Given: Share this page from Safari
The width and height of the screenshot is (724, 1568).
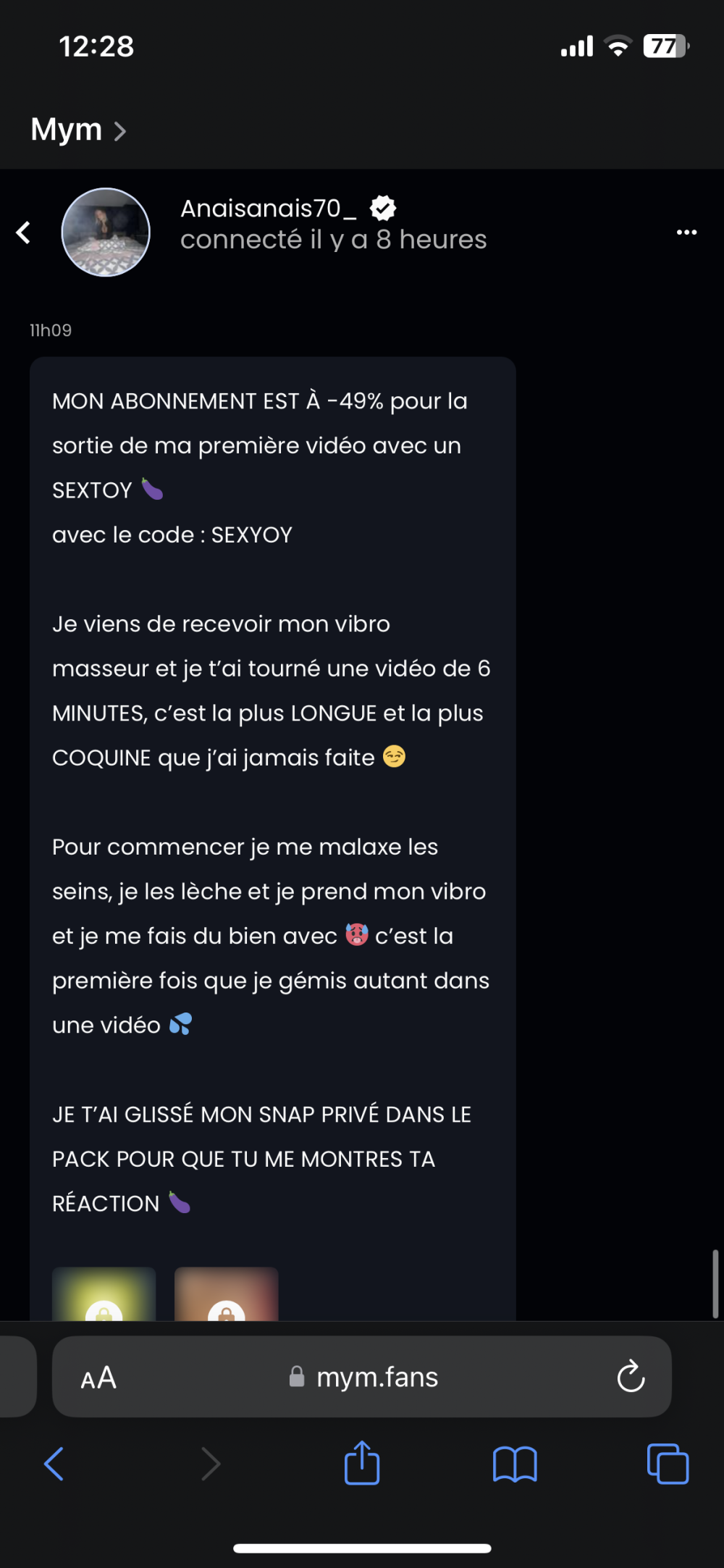Looking at the screenshot, I should [362, 1464].
